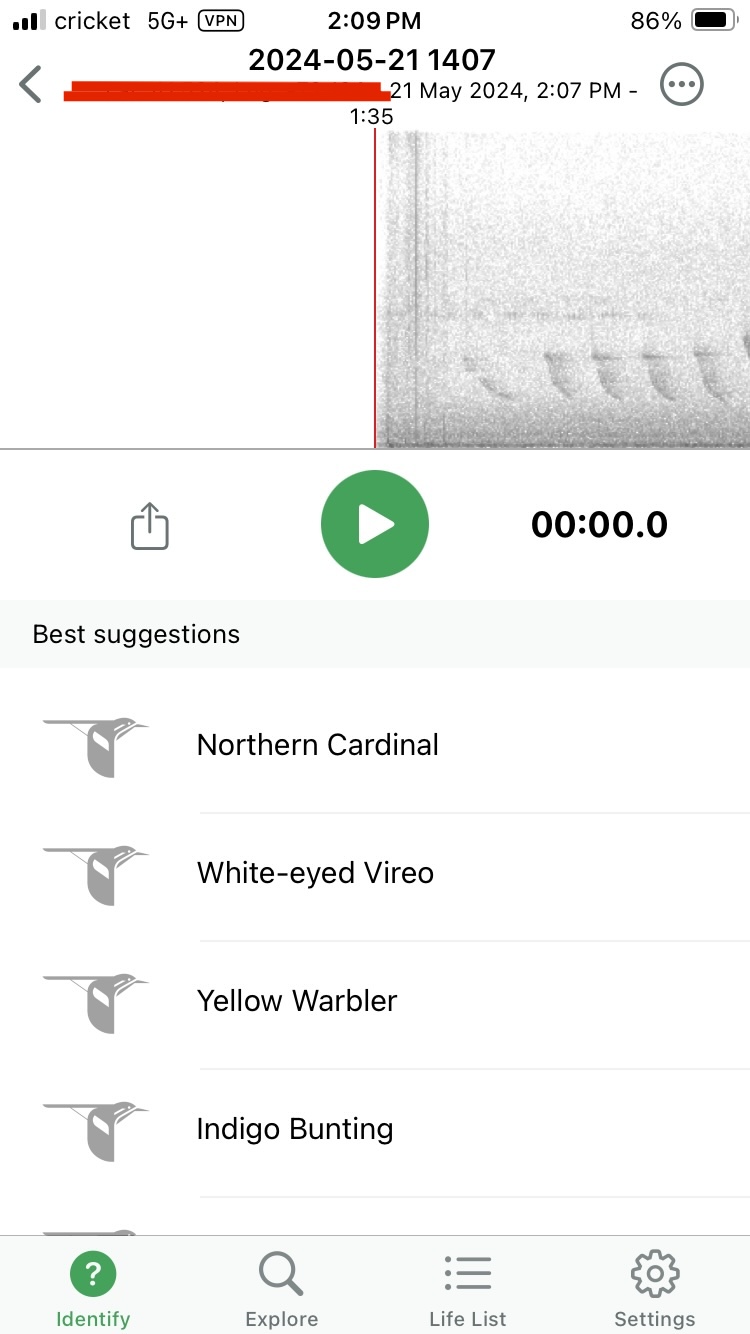Go back using the top-left arrow
This screenshot has width=750, height=1334.
point(31,85)
